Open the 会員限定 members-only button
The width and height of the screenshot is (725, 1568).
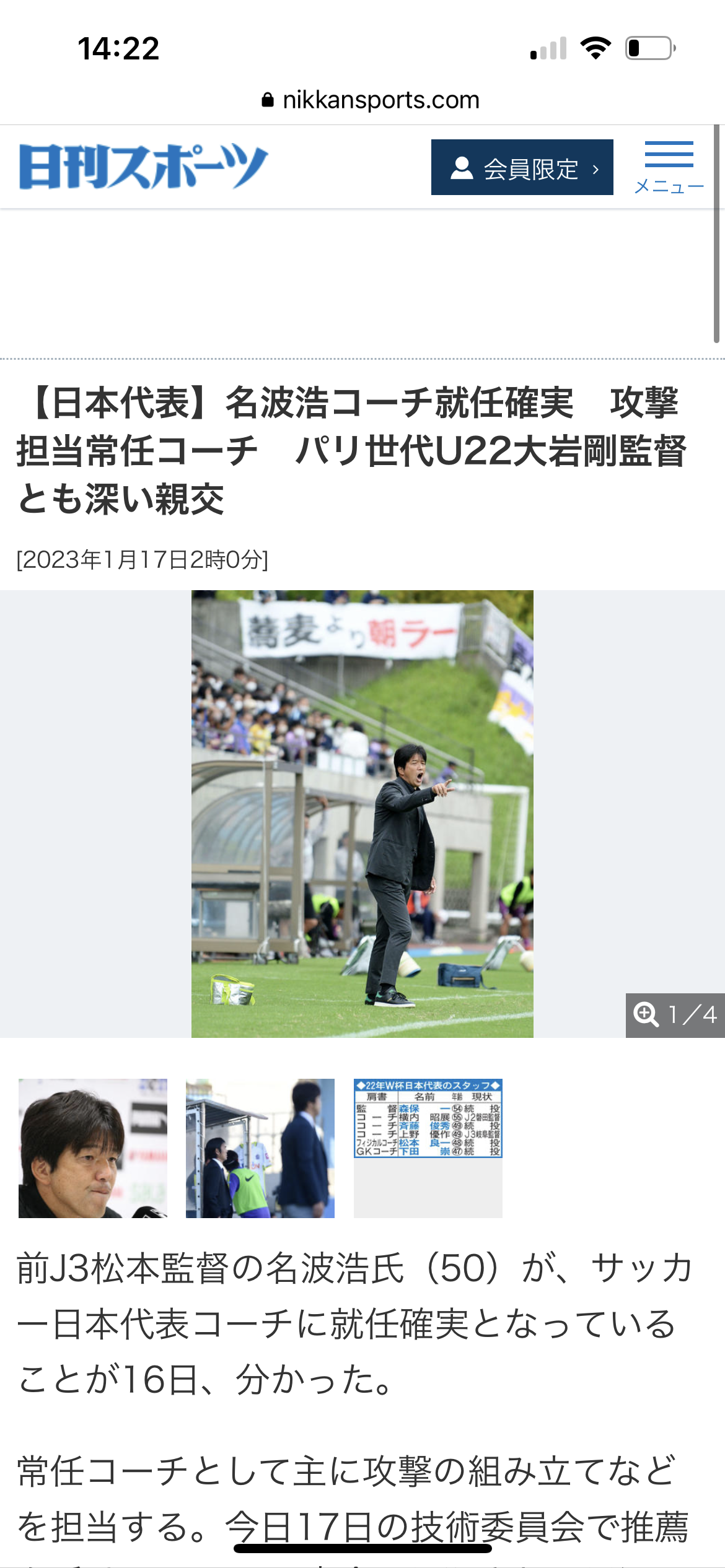tap(522, 168)
